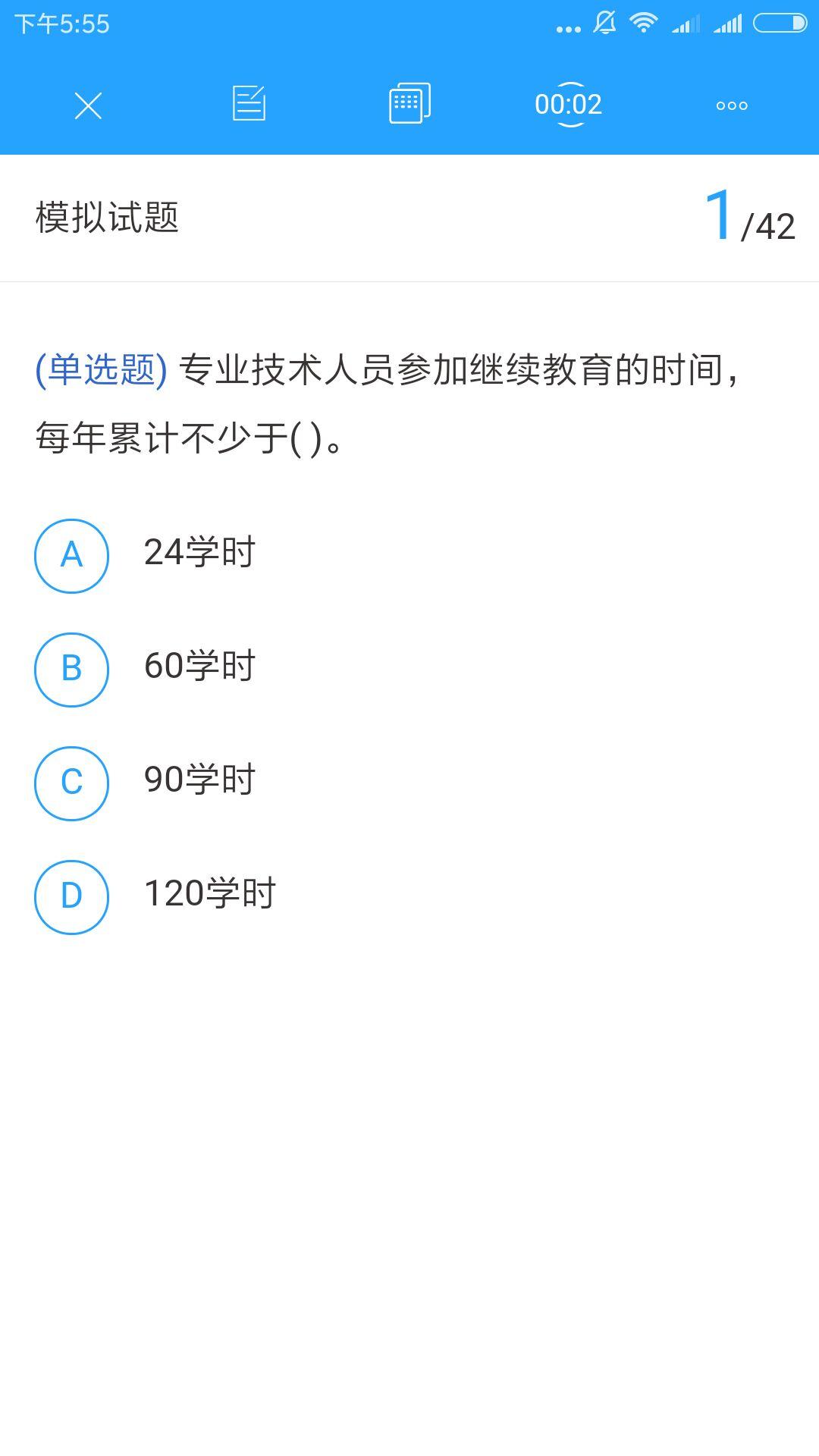The image size is (819, 1456).
Task: Tap the Wi-Fi icon in status bar
Action: tap(642, 23)
